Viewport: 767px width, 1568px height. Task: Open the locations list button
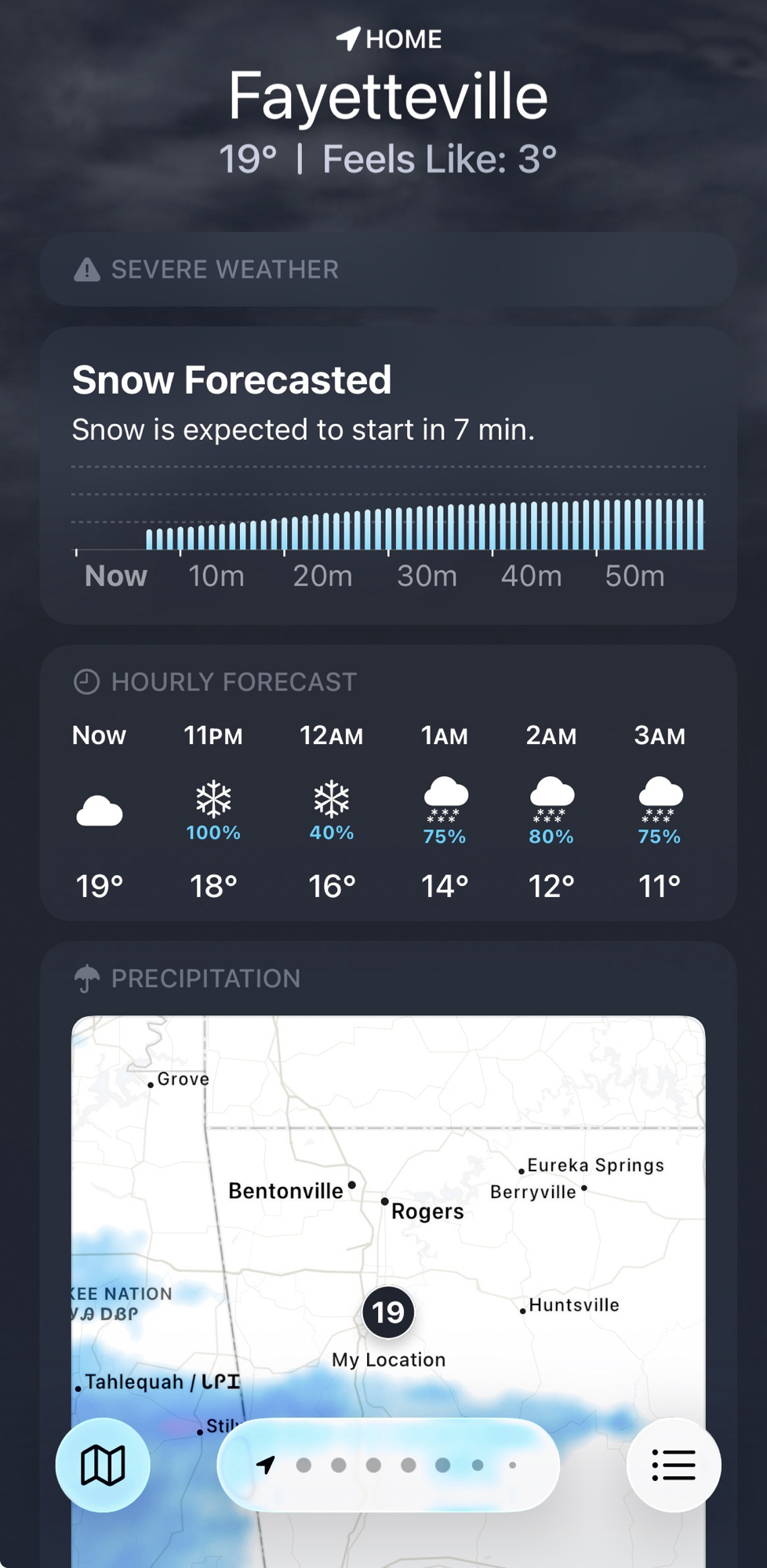673,1465
